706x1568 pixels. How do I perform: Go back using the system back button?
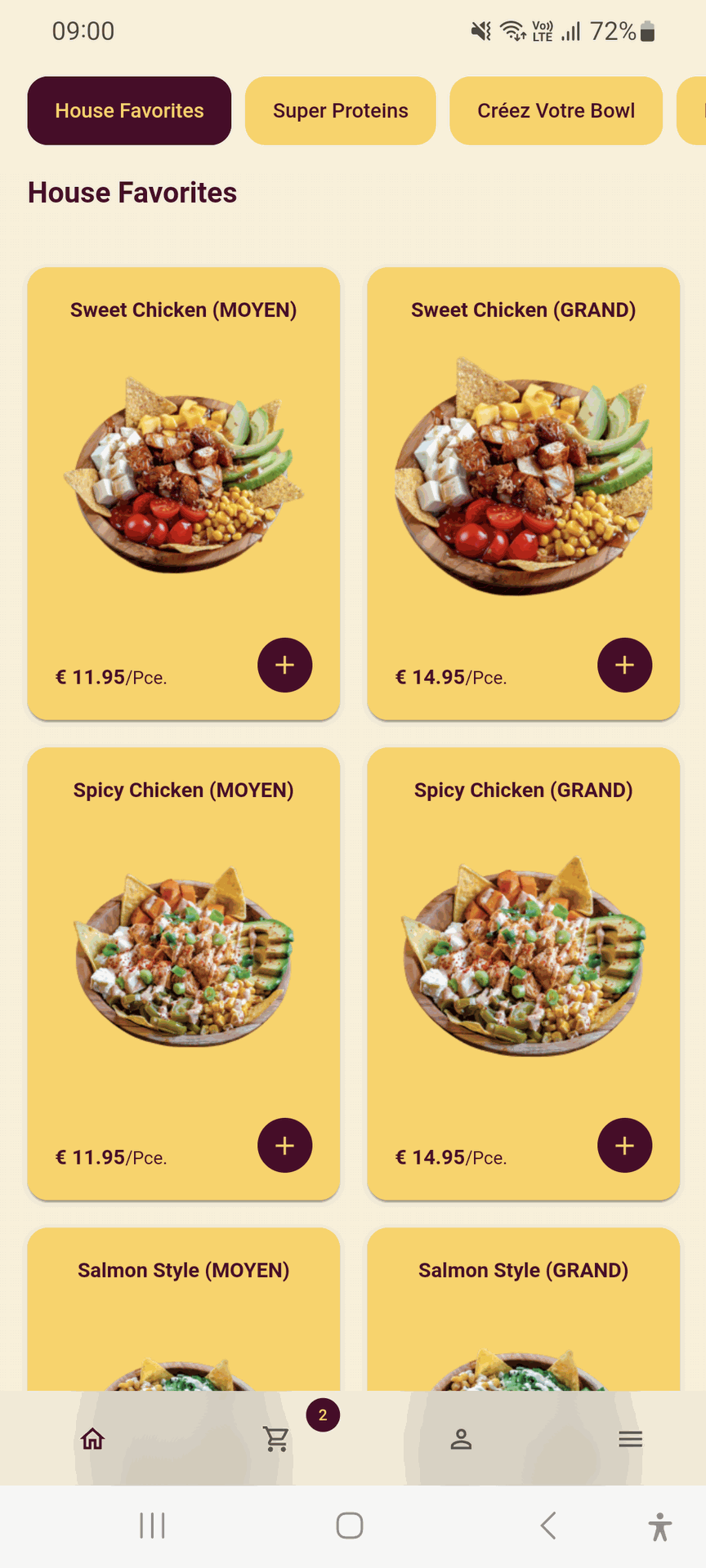coord(548,1525)
